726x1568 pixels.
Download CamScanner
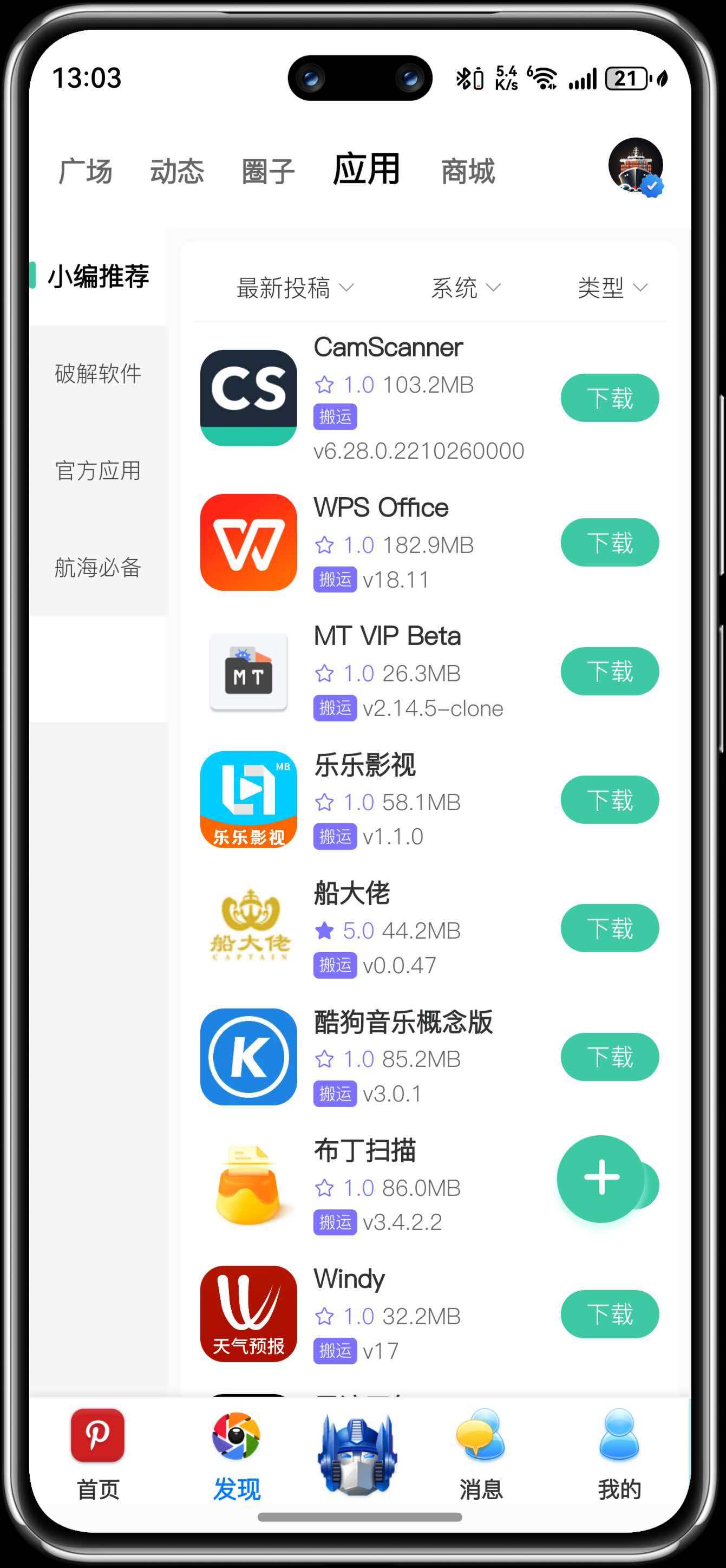609,398
